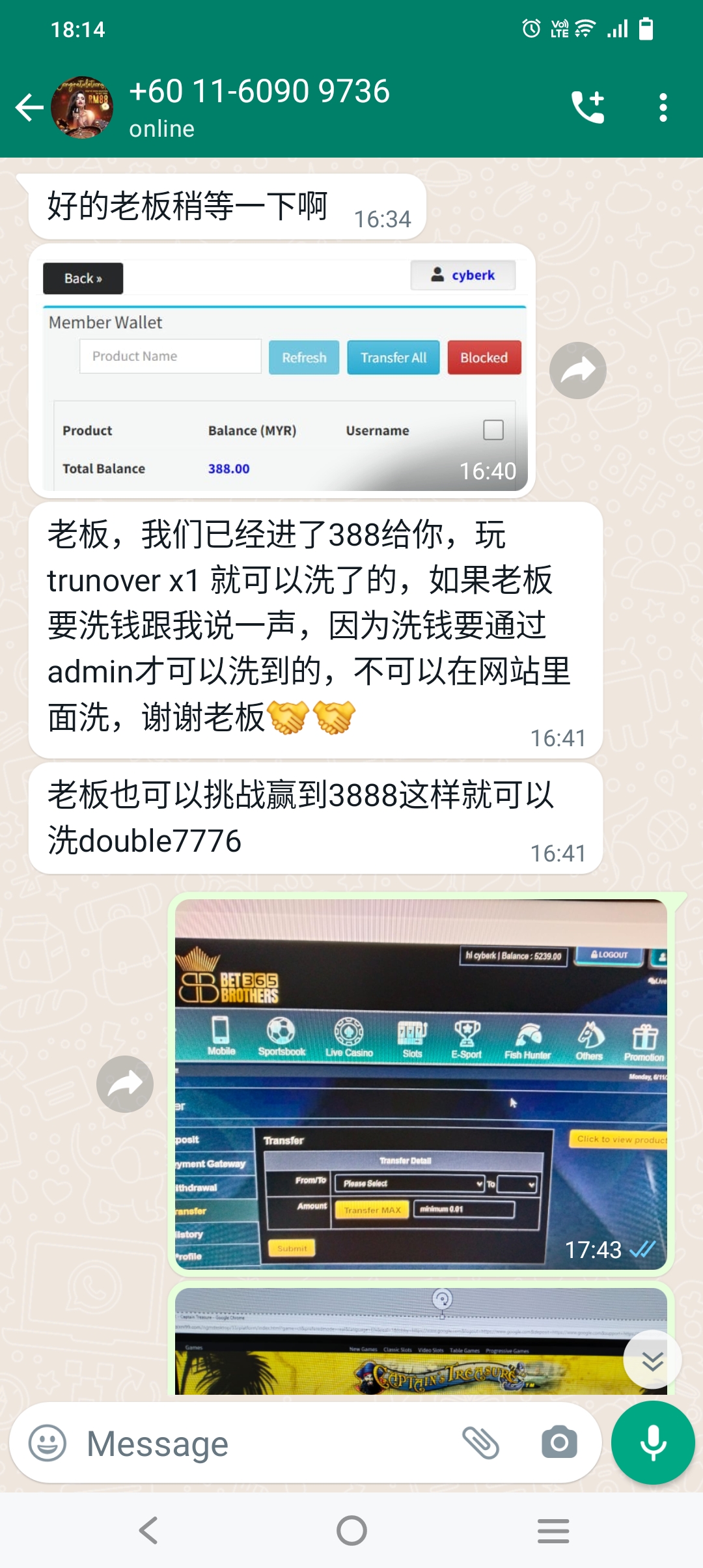Open the camera to take a photo
Viewport: 703px width, 1568px height.
pos(559,1443)
